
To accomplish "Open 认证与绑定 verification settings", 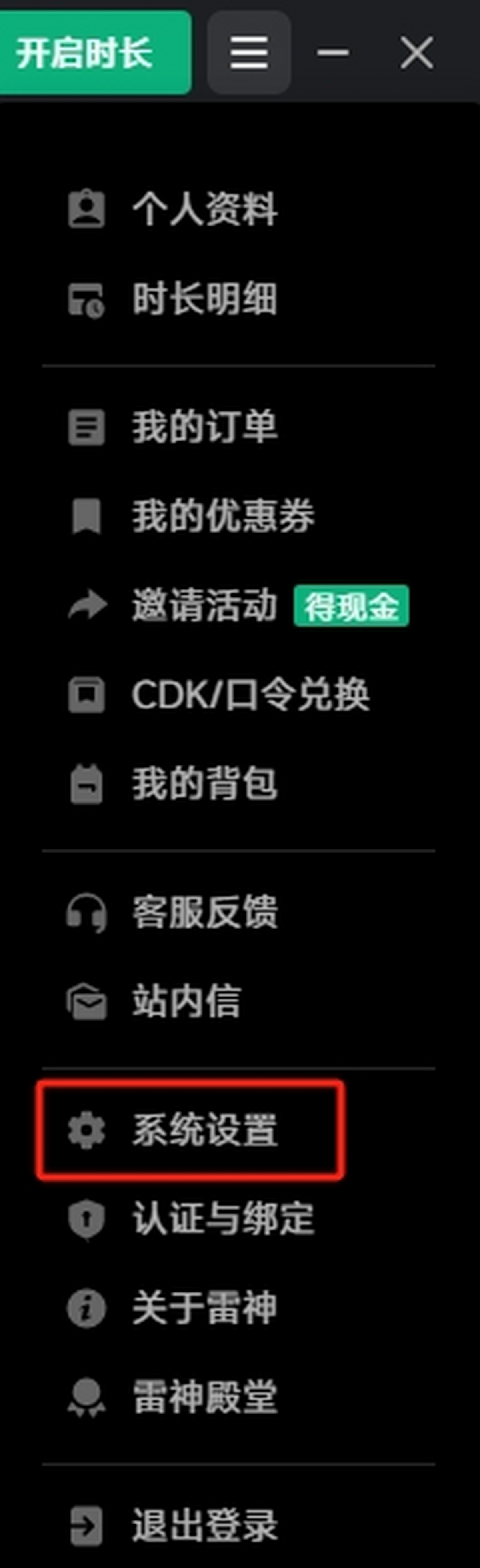I will point(222,1219).
